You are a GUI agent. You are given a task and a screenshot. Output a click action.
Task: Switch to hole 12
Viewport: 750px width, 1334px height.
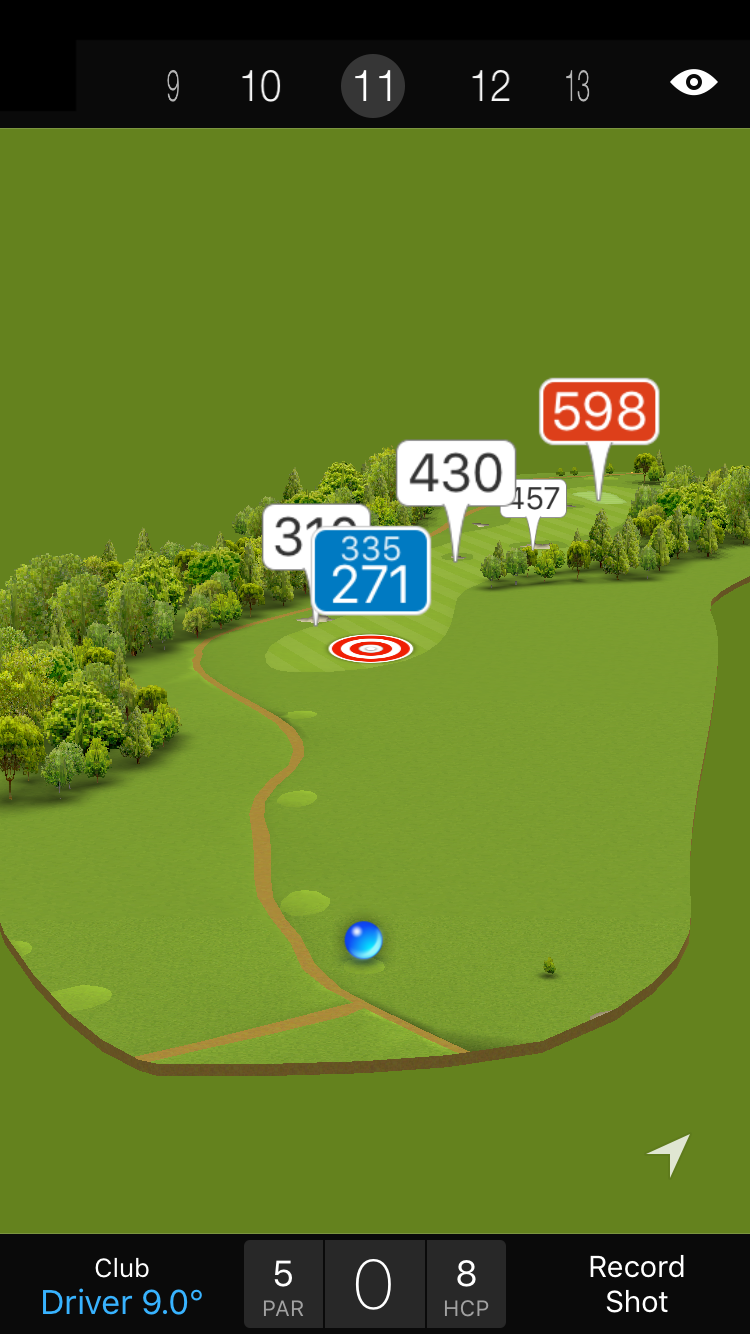[490, 87]
